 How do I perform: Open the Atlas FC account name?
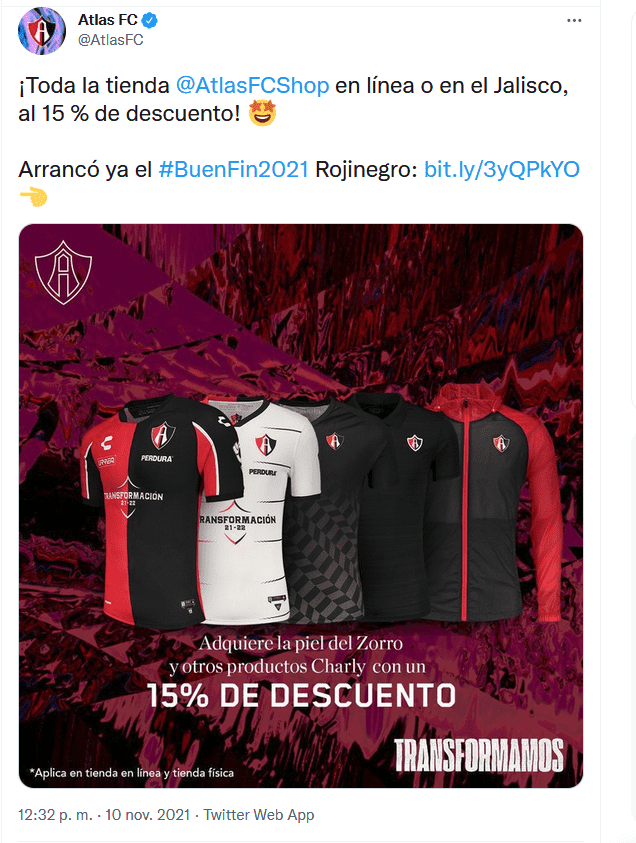(x=108, y=19)
